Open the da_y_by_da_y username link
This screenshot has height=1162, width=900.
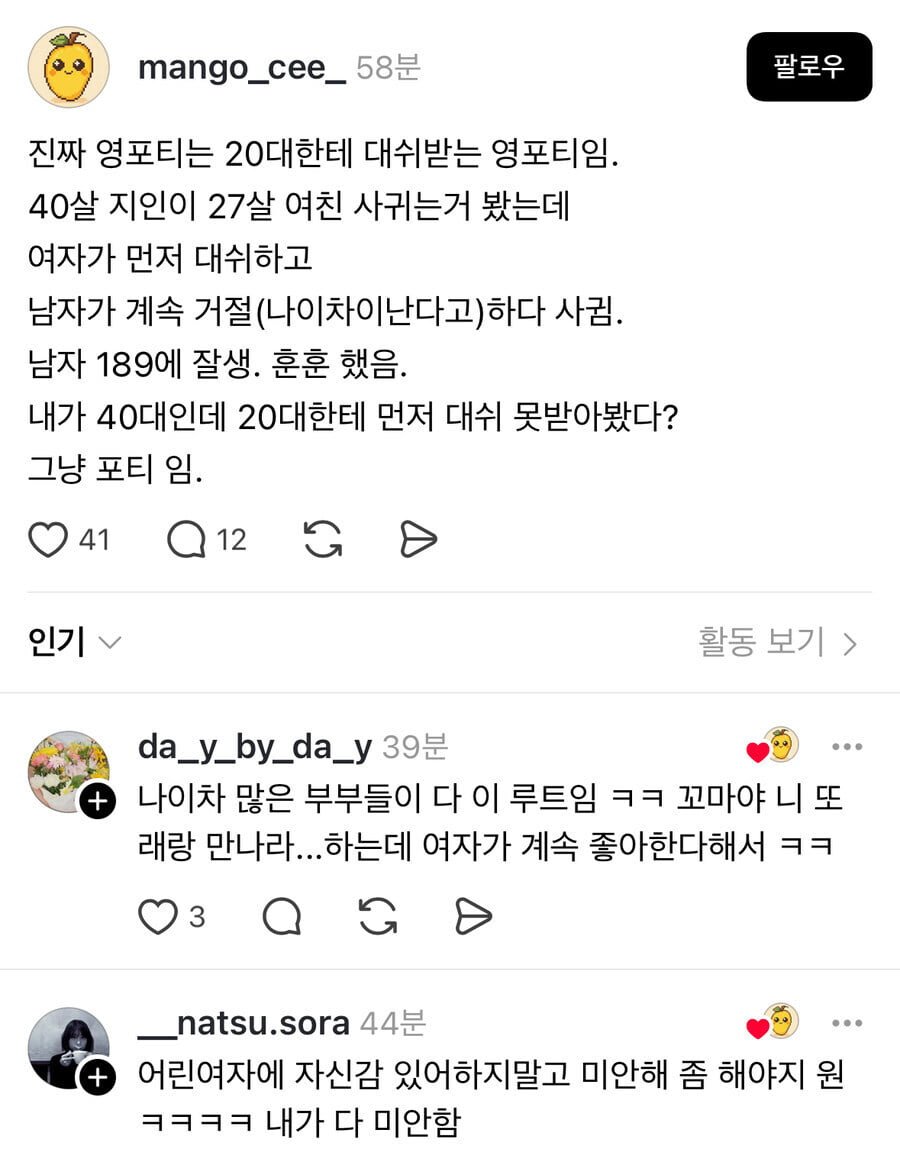[x=254, y=747]
